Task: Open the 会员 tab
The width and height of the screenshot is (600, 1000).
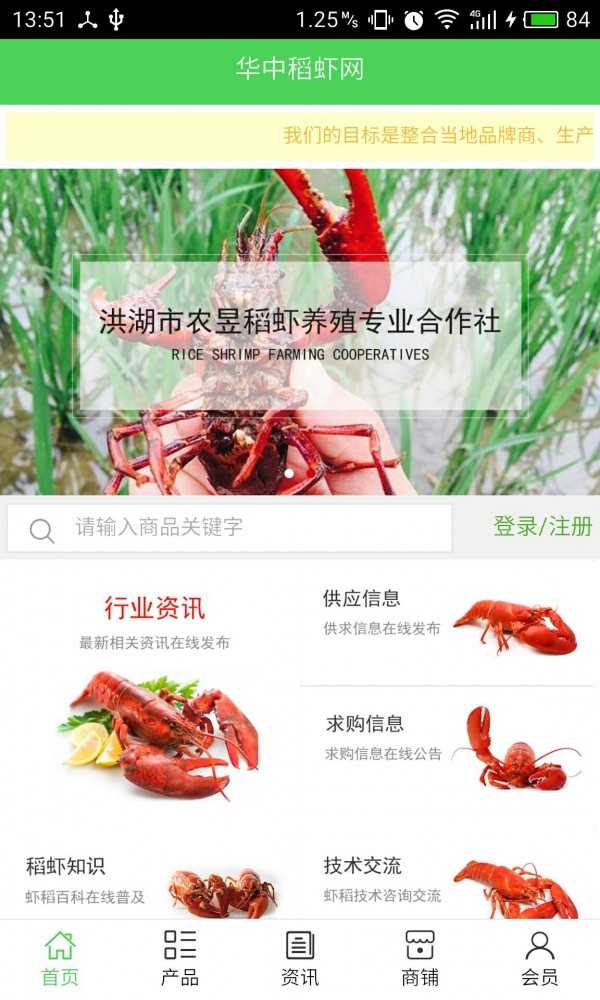Action: [540, 958]
